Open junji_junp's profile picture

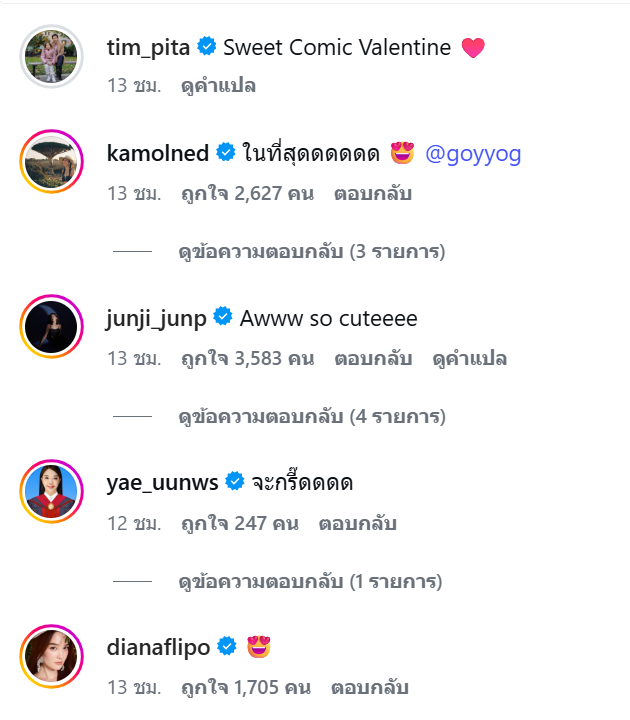50,325
